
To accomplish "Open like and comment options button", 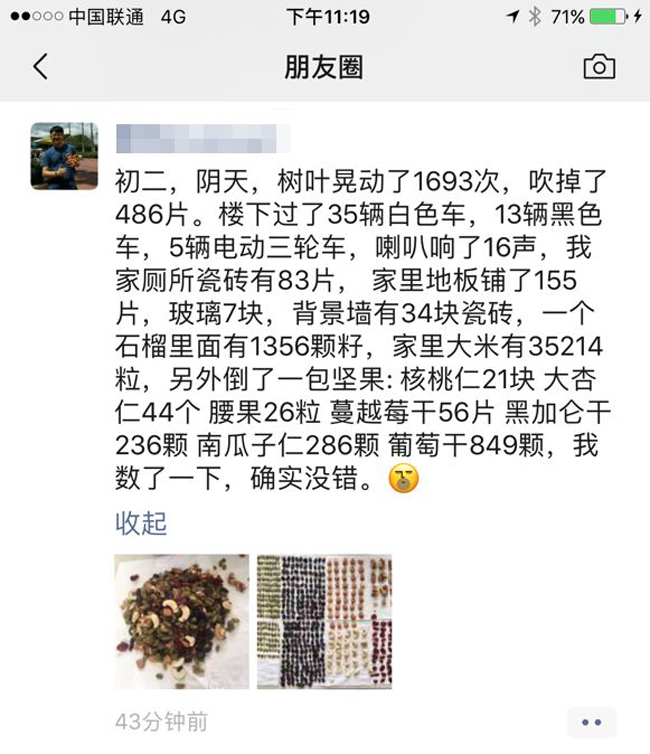I will [591, 722].
